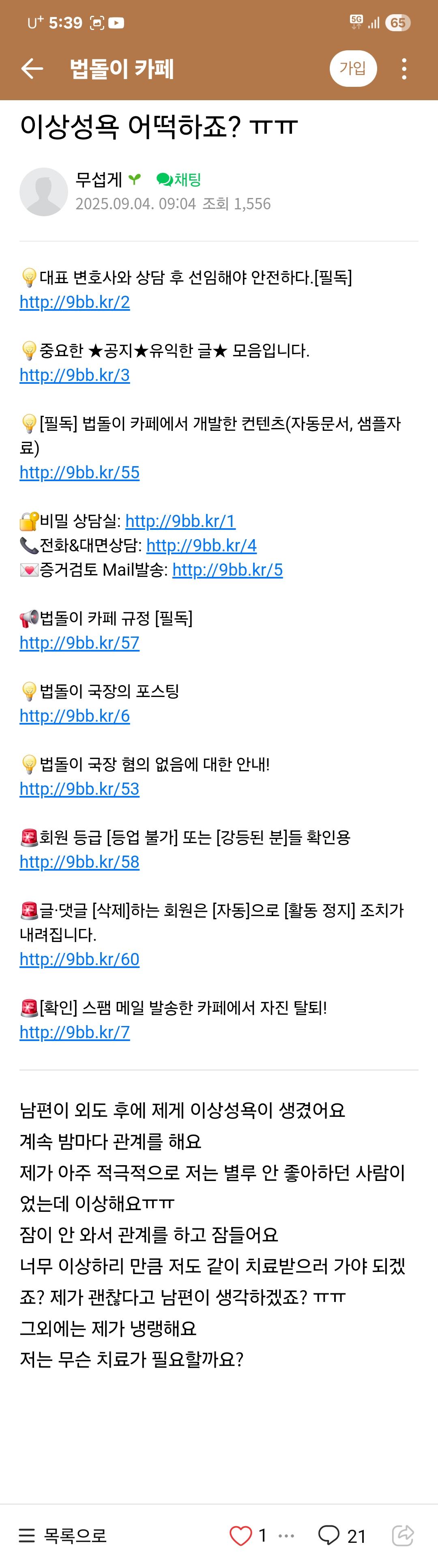Open the http://9bb.kr/57 cafe rules link
The width and height of the screenshot is (438, 1568).
point(79,643)
